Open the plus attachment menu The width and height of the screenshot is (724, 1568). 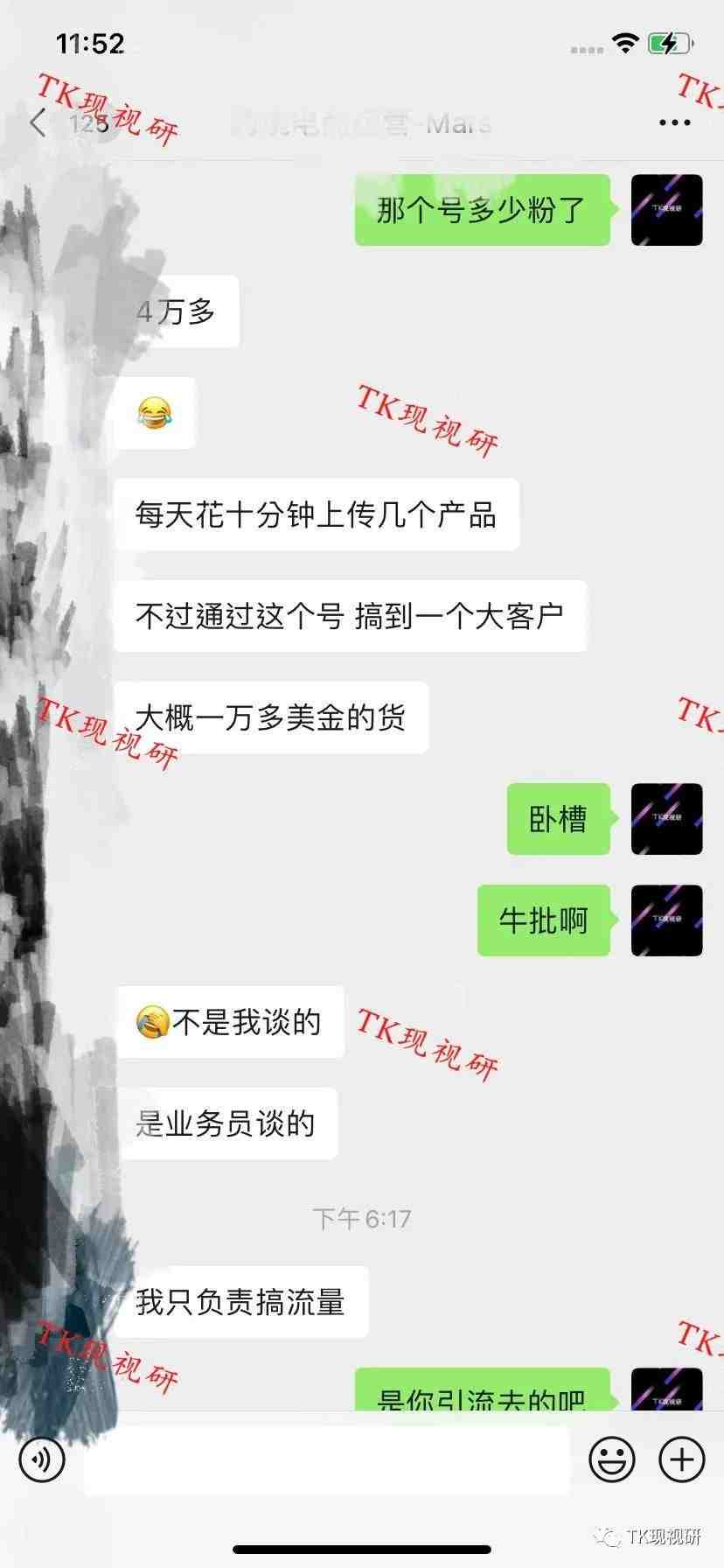pyautogui.click(x=681, y=1459)
